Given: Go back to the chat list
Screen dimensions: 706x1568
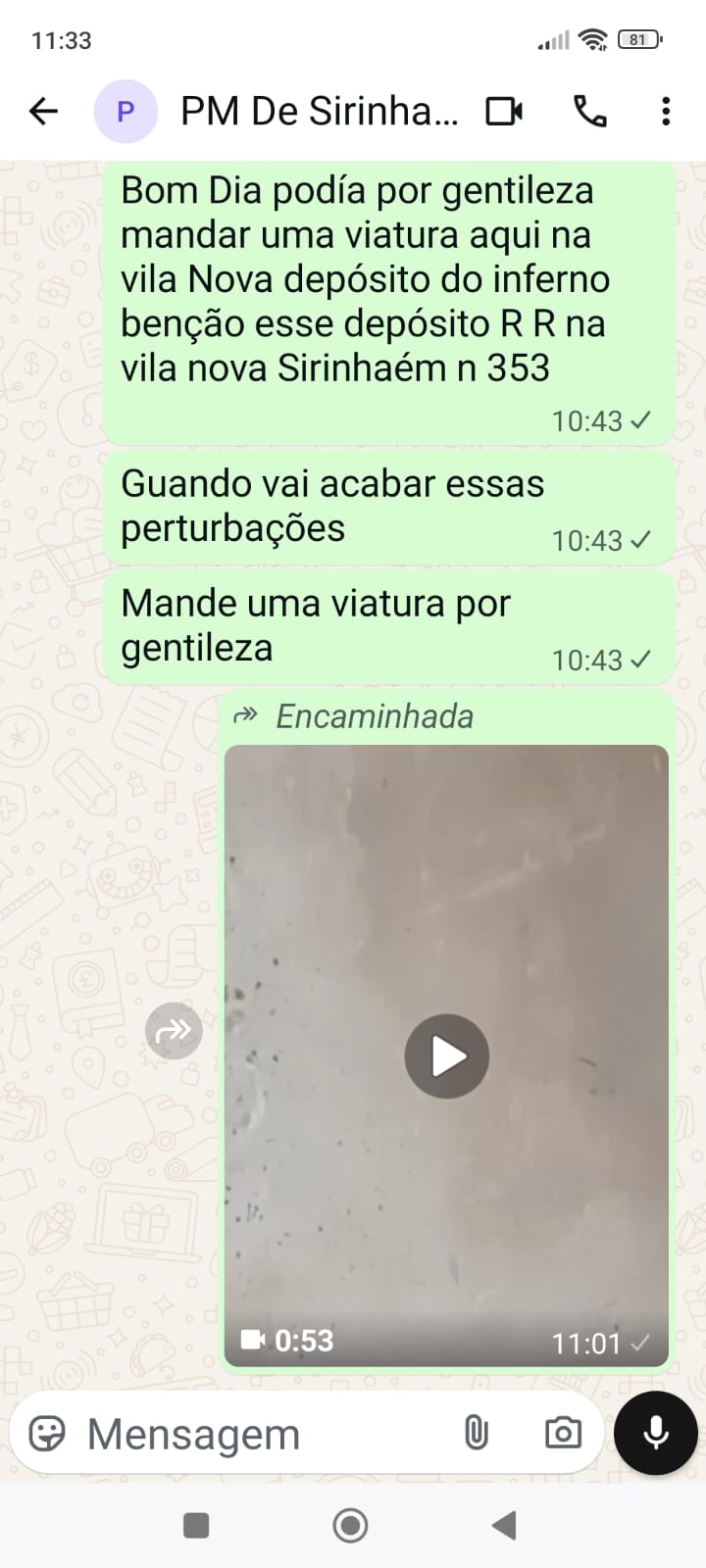Looking at the screenshot, I should click(x=43, y=112).
